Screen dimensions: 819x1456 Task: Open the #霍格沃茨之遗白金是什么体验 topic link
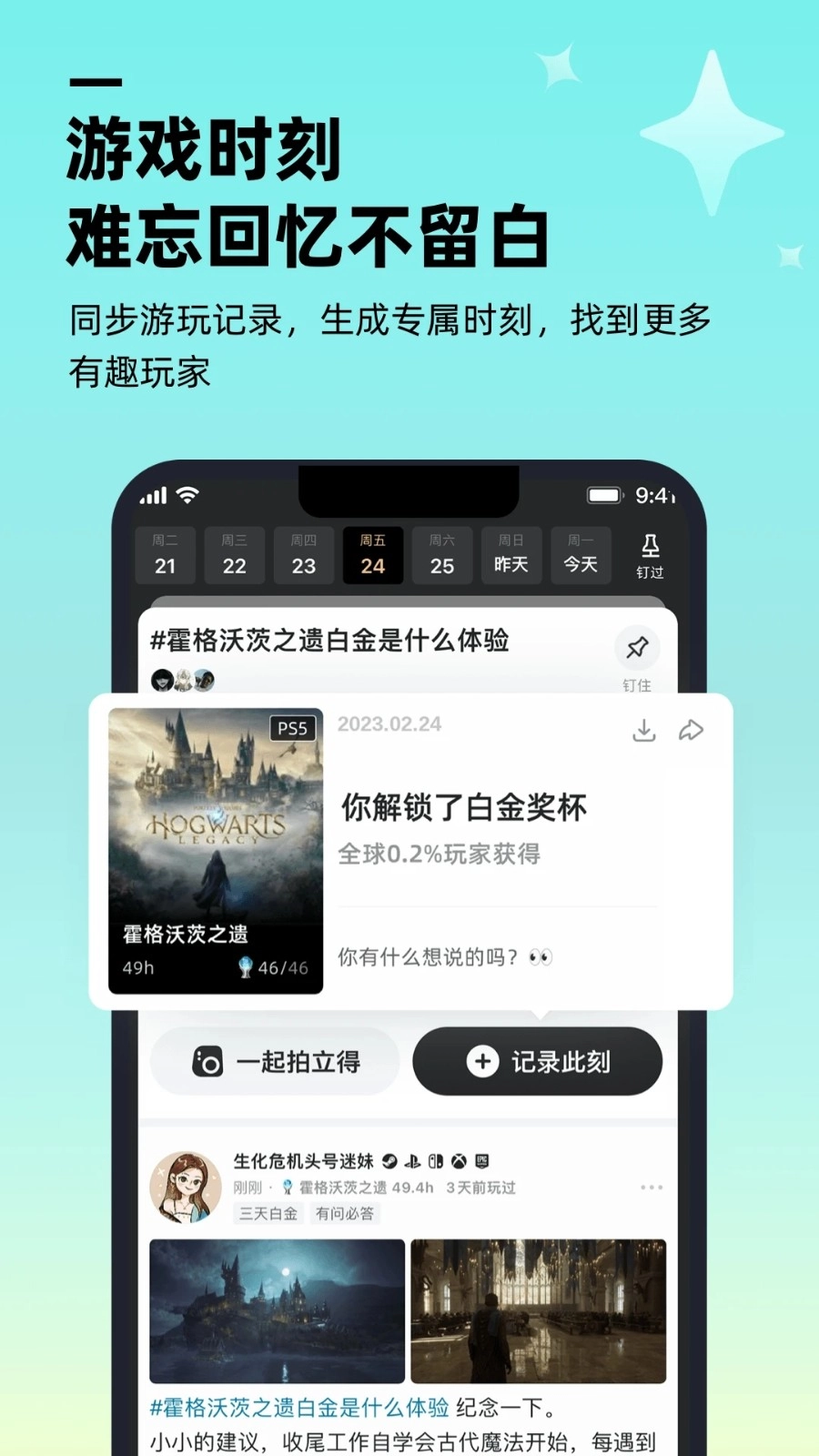(300, 1405)
